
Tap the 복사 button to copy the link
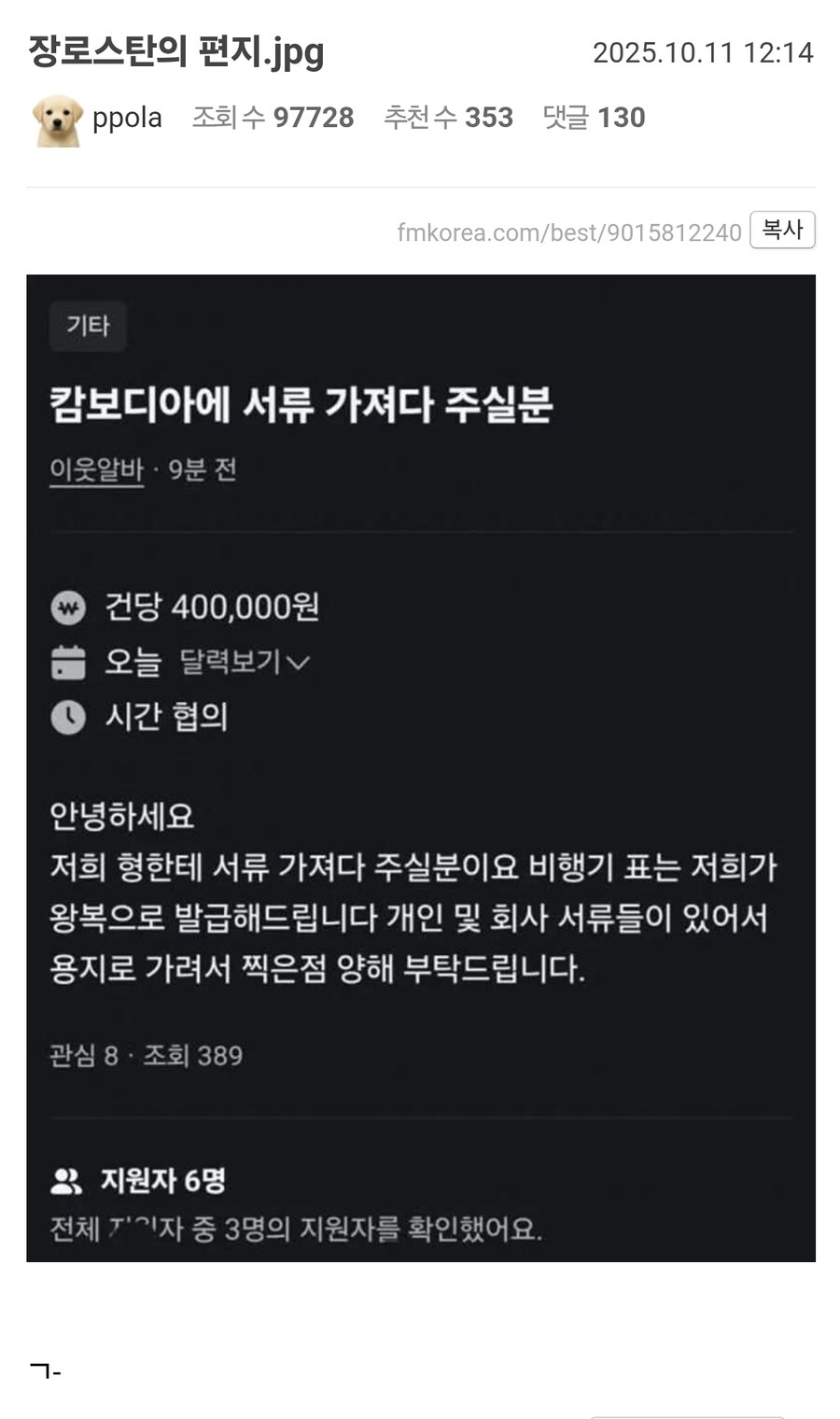tap(782, 230)
